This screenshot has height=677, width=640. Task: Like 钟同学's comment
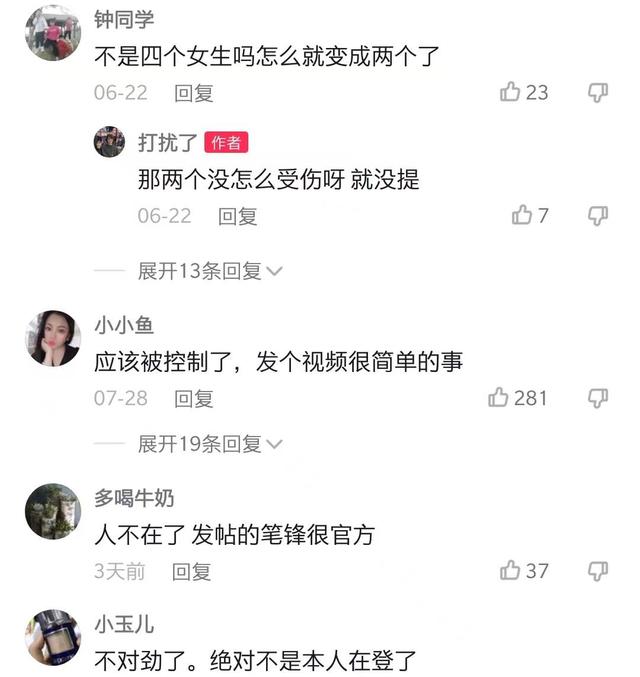click(x=511, y=92)
